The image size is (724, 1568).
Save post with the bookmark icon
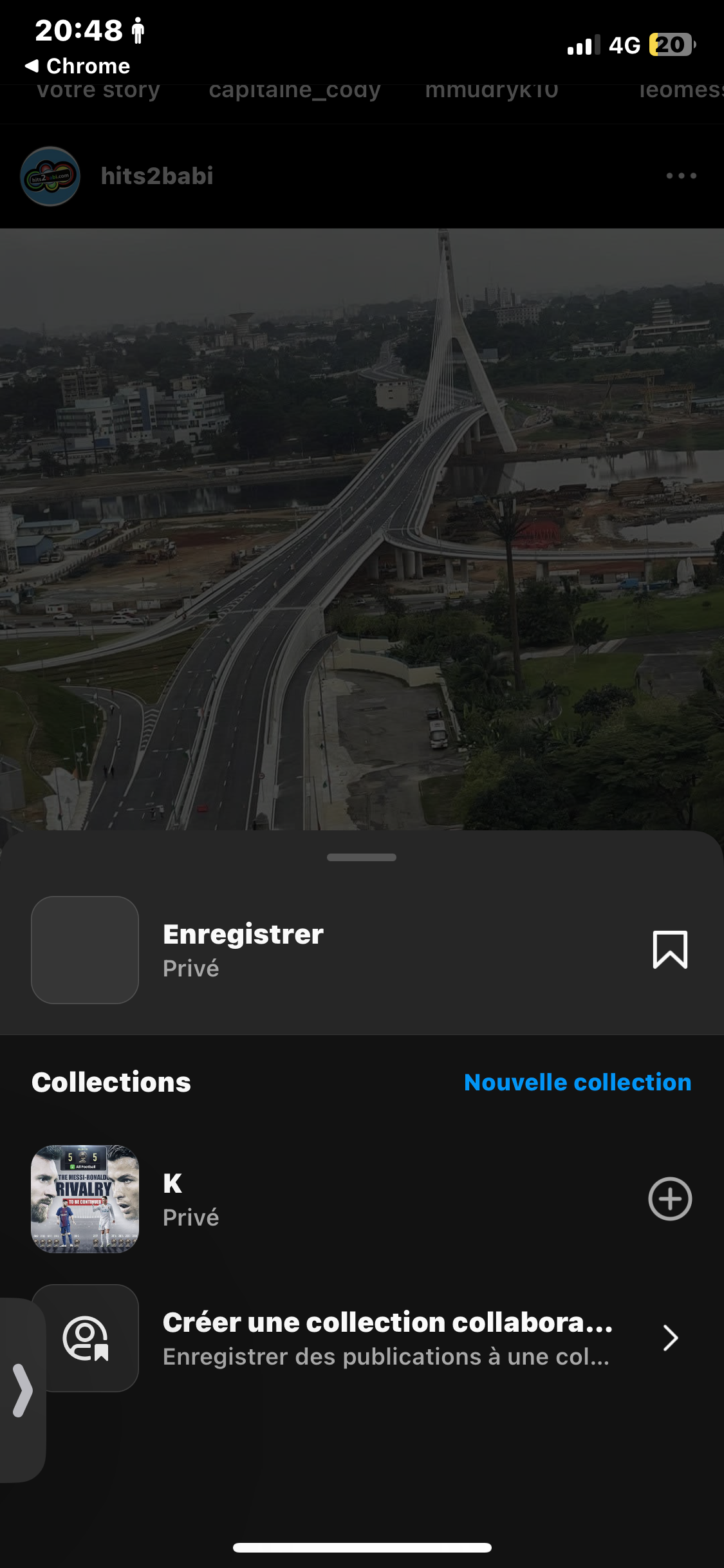[670, 949]
